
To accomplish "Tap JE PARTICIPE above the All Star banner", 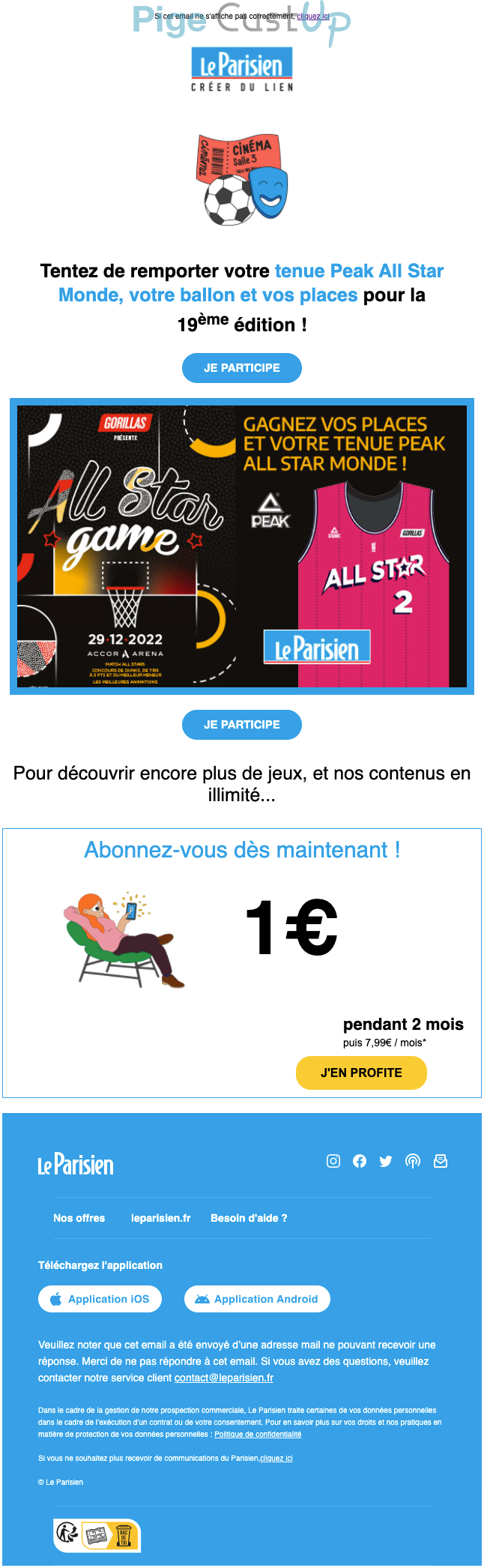I will [x=241, y=368].
